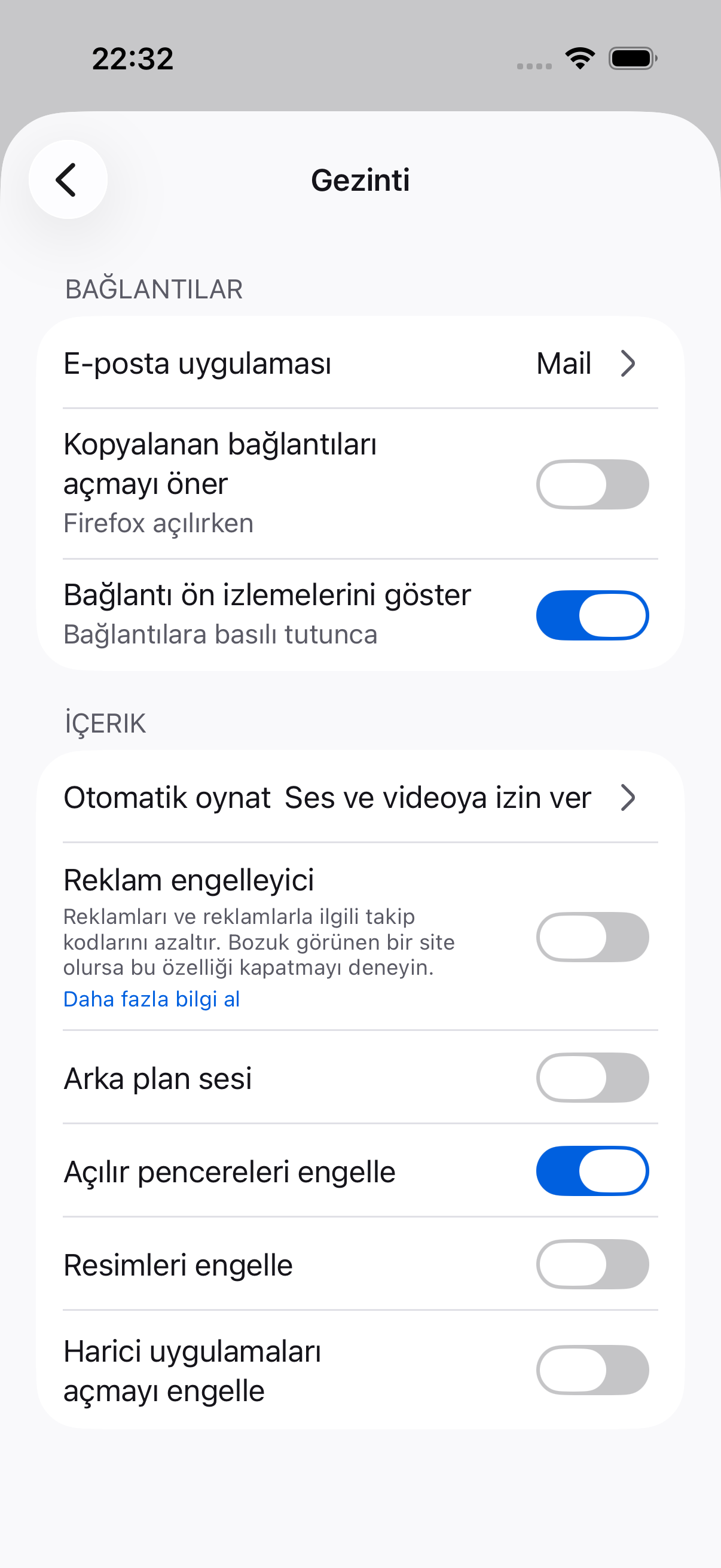Open E-posta uygulaması setting

coord(360,364)
